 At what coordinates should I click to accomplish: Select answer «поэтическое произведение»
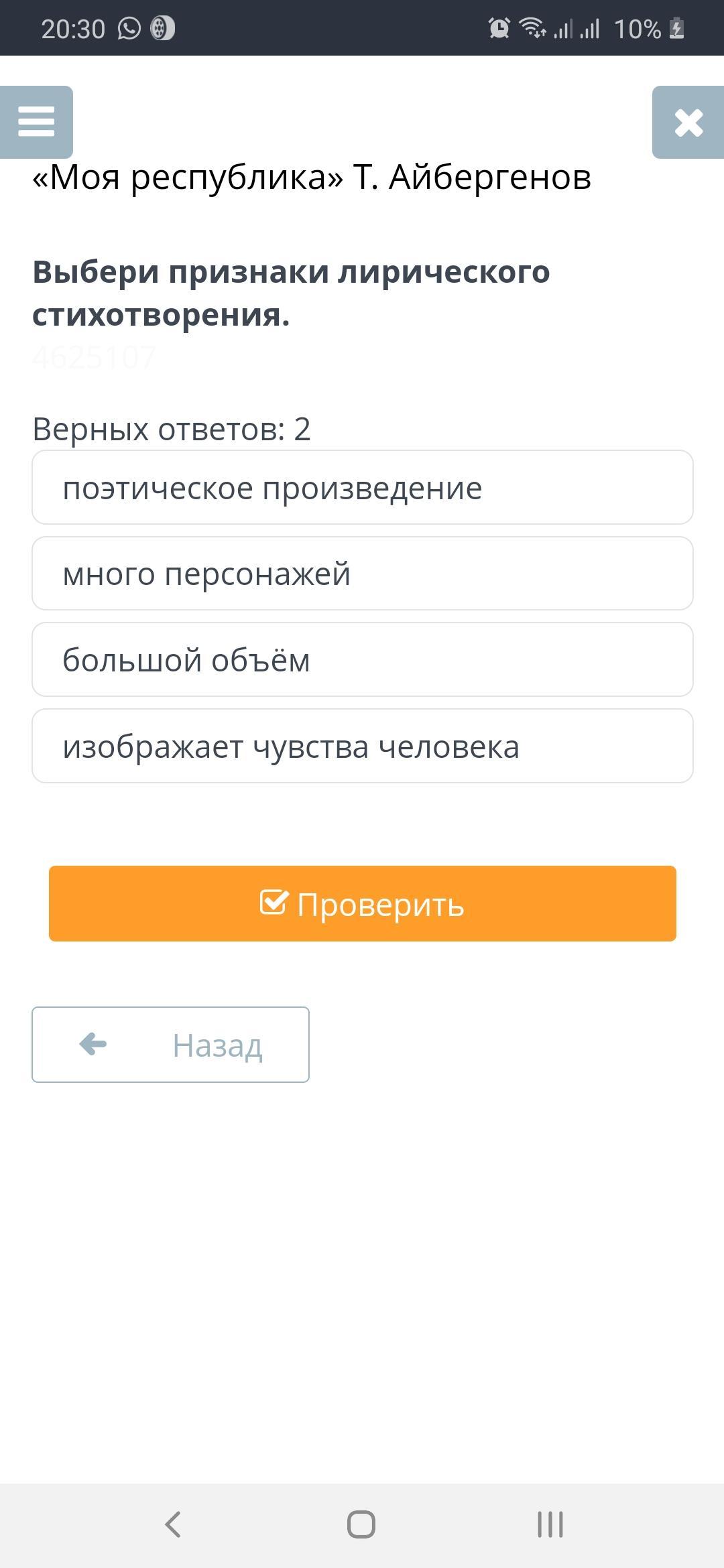point(362,488)
